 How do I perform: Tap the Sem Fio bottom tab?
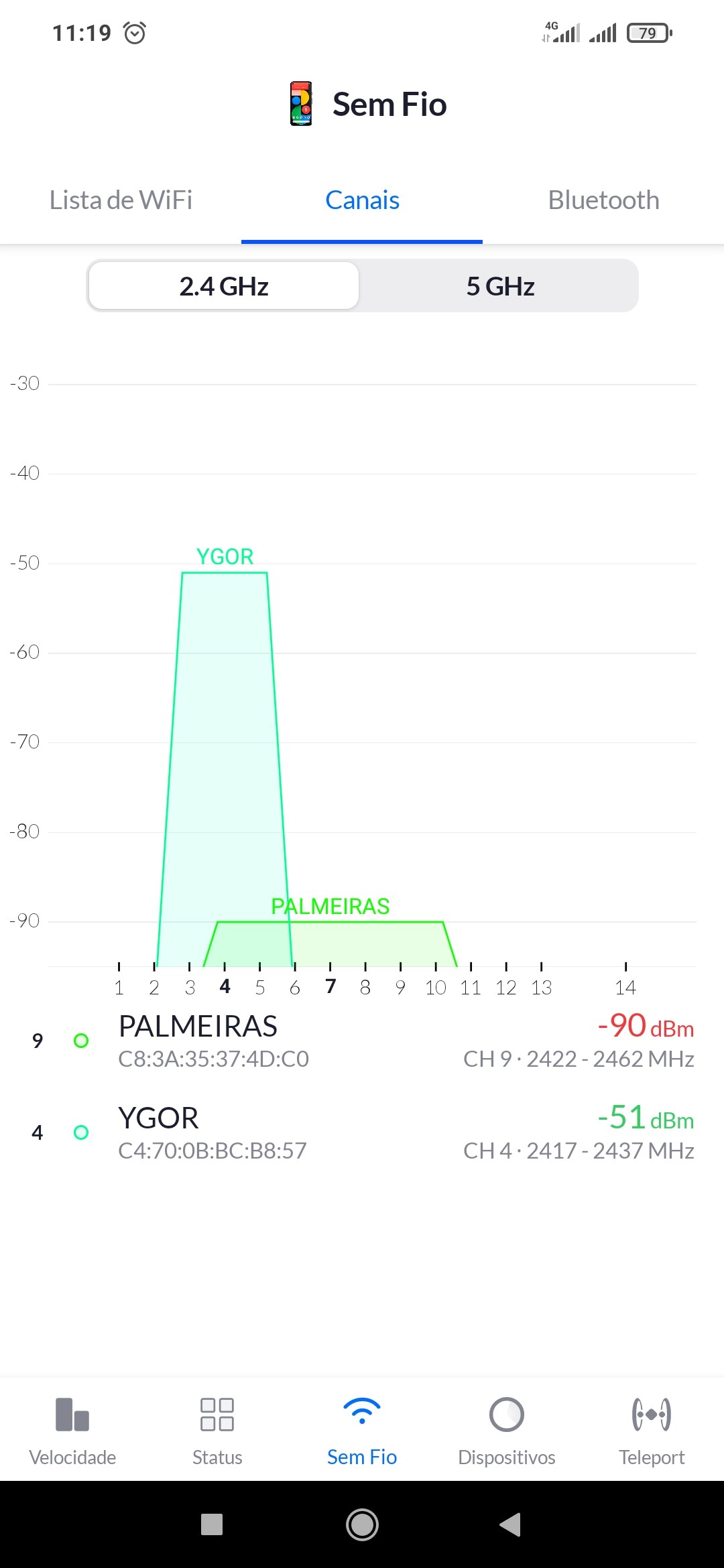click(x=362, y=1429)
